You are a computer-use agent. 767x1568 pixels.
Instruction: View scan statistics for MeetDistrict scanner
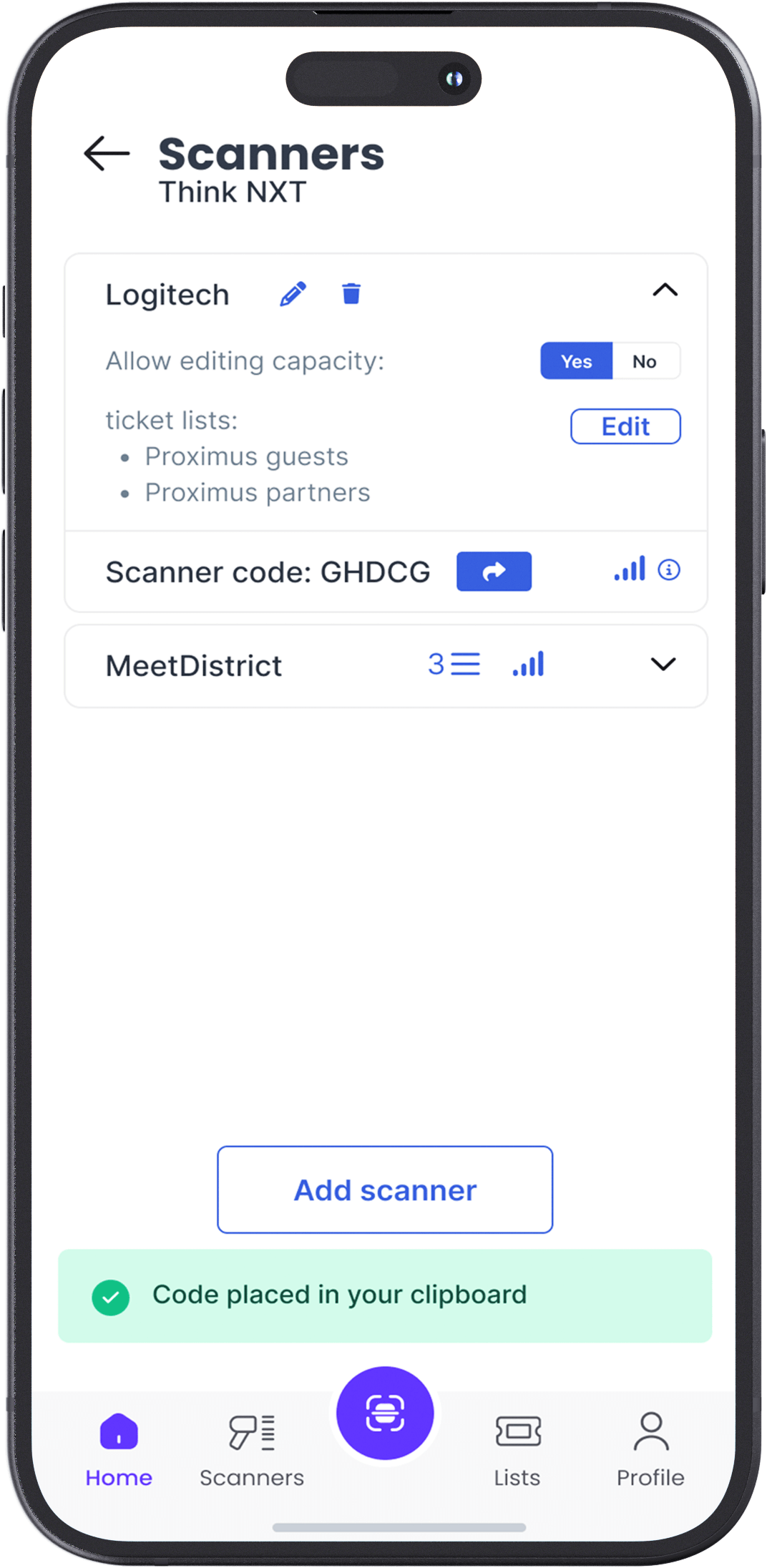pyautogui.click(x=527, y=665)
